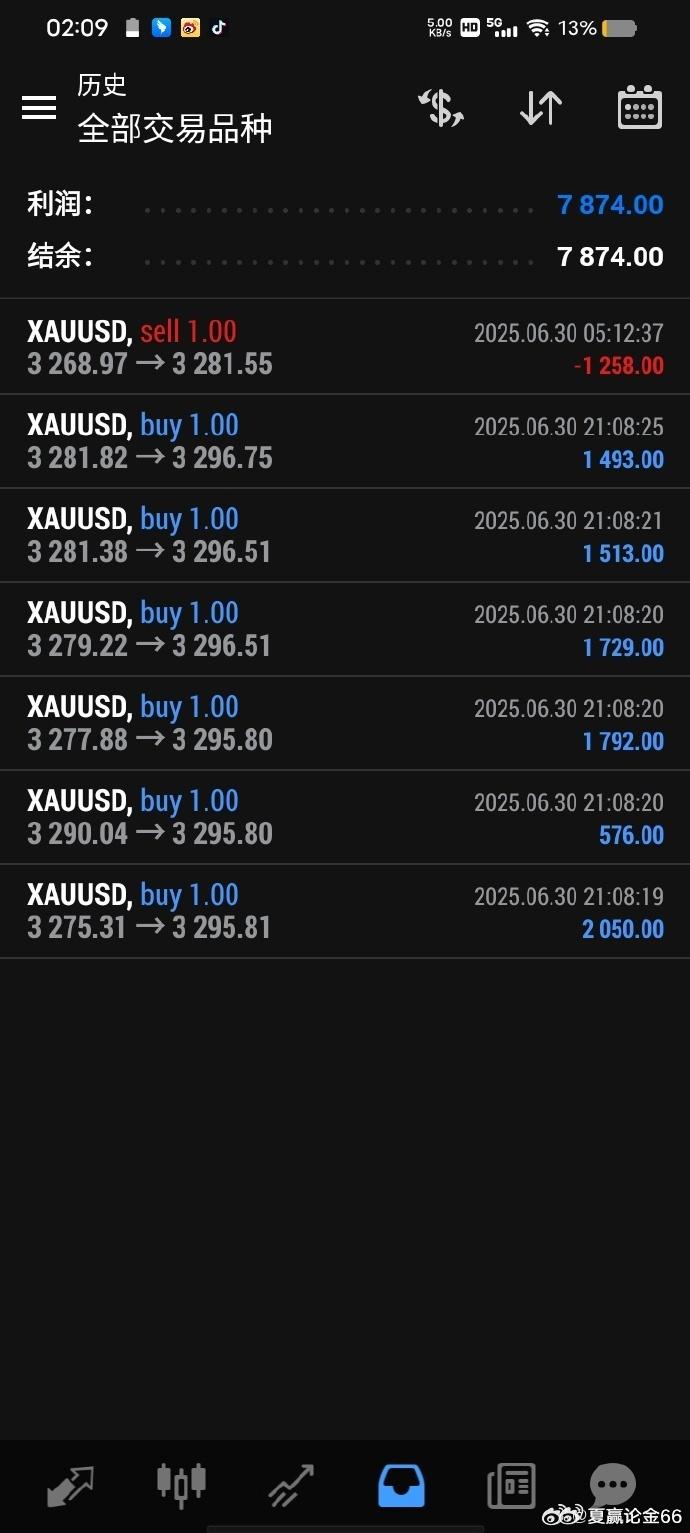Viewport: 690px width, 1533px height.
Task: Open the XAUUSD buy trade with 576.00 profit
Action: tap(345, 817)
